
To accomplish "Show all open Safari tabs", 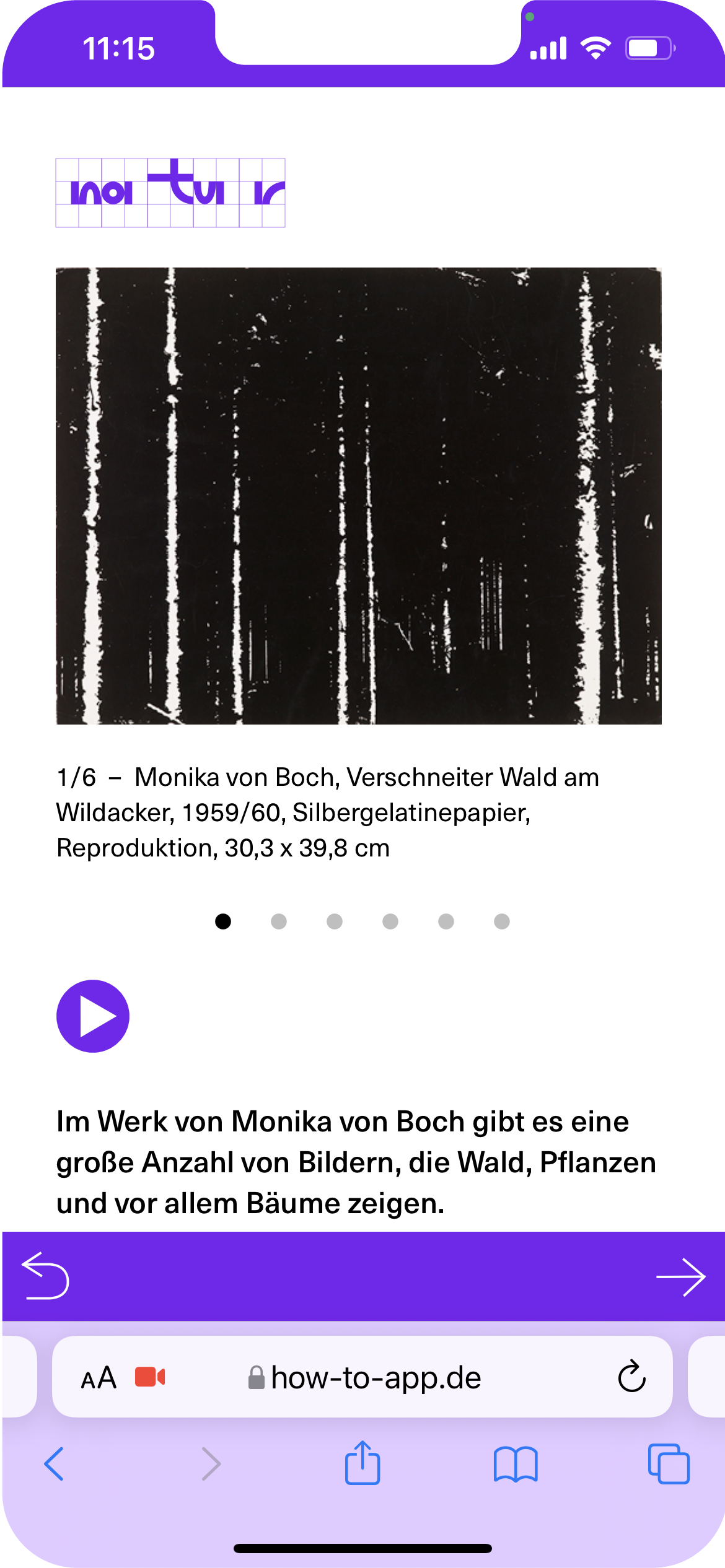I will (669, 1464).
